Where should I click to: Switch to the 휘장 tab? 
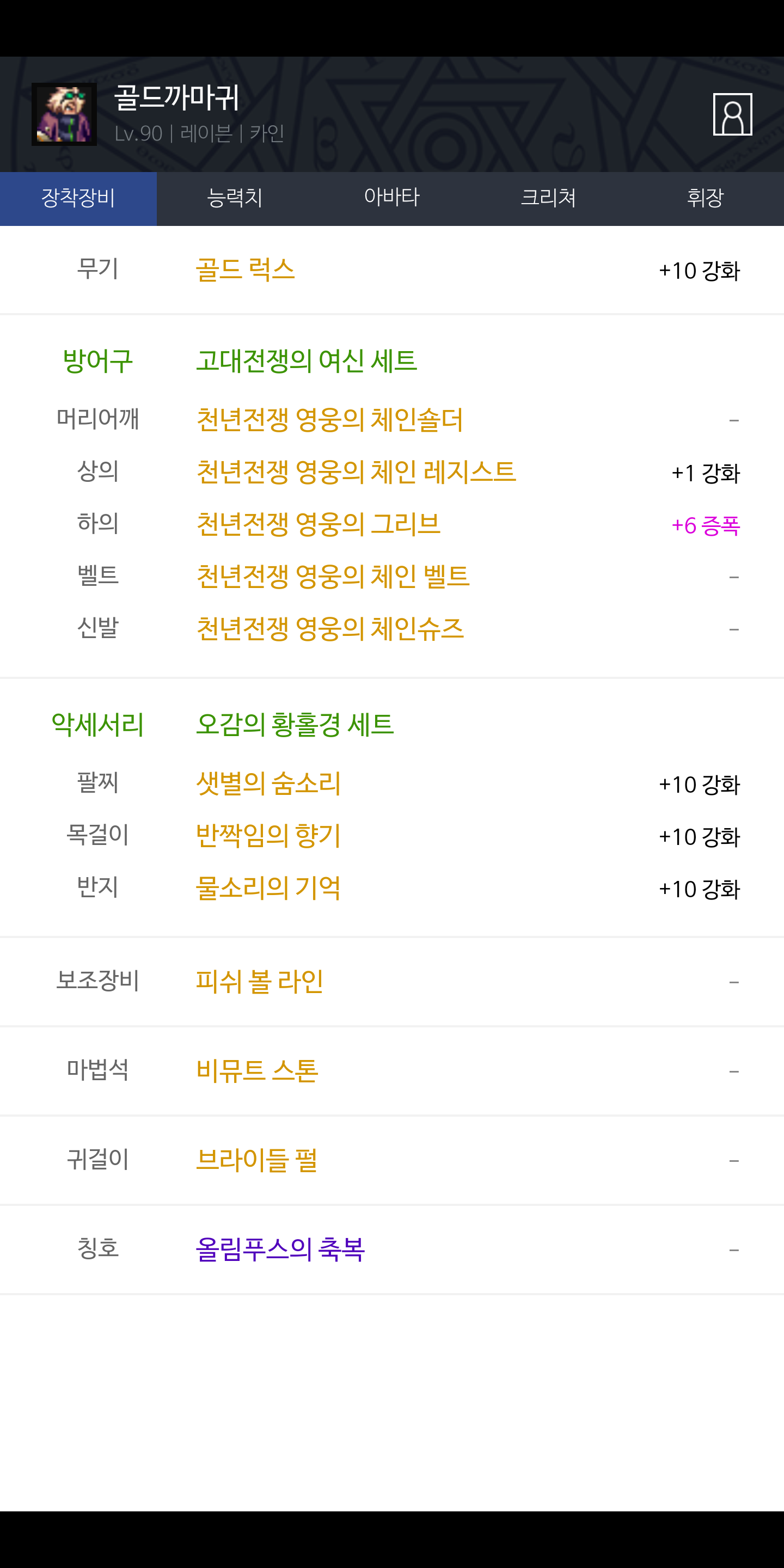[x=705, y=198]
